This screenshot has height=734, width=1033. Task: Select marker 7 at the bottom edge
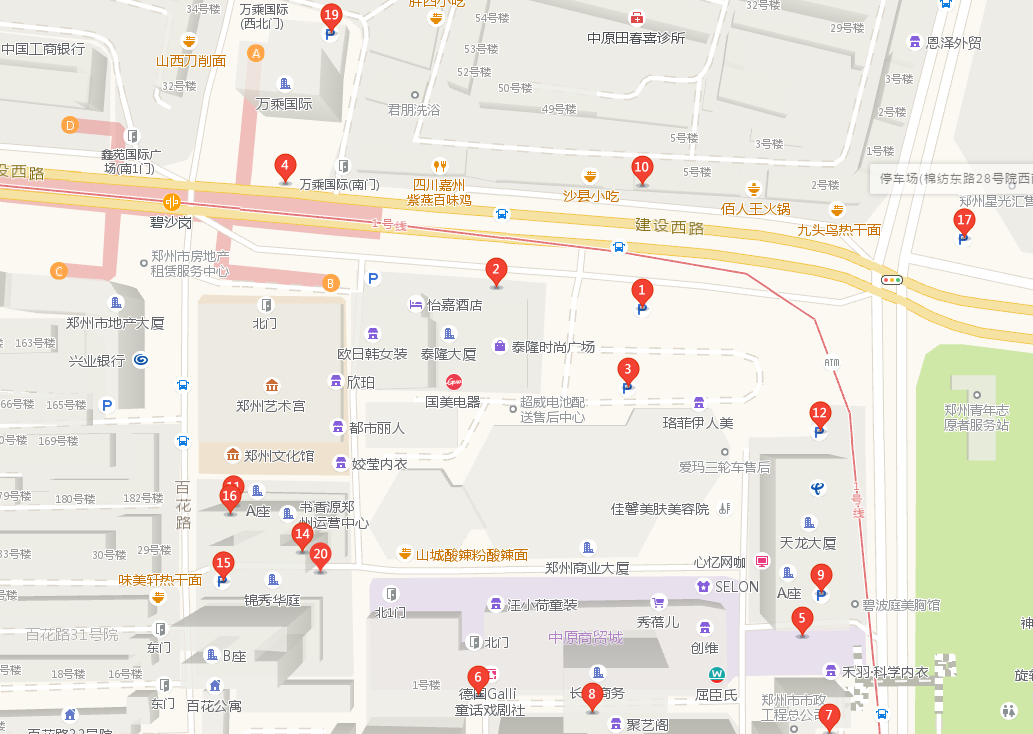tap(828, 715)
